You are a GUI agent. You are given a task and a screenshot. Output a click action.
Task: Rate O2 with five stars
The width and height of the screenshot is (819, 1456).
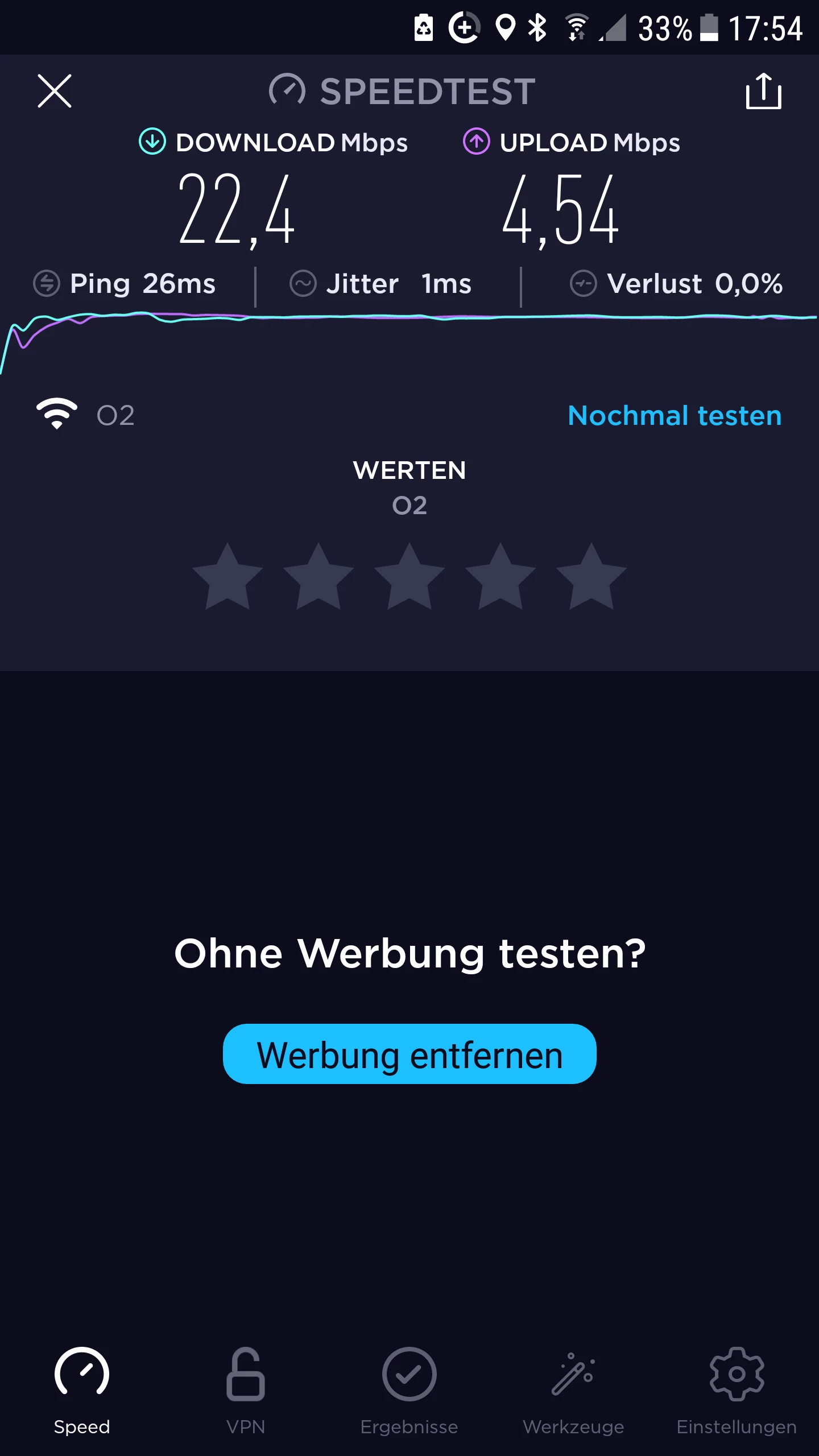[591, 577]
